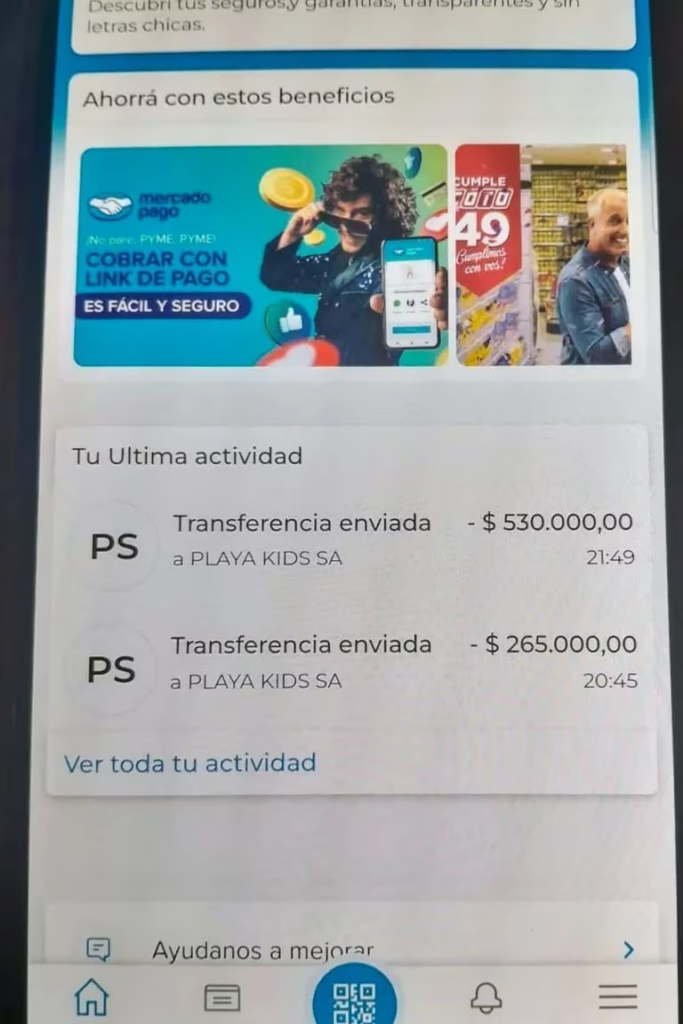Viewport: 683px width, 1024px height.
Task: Open the hamburger menu
Action: click(x=618, y=996)
